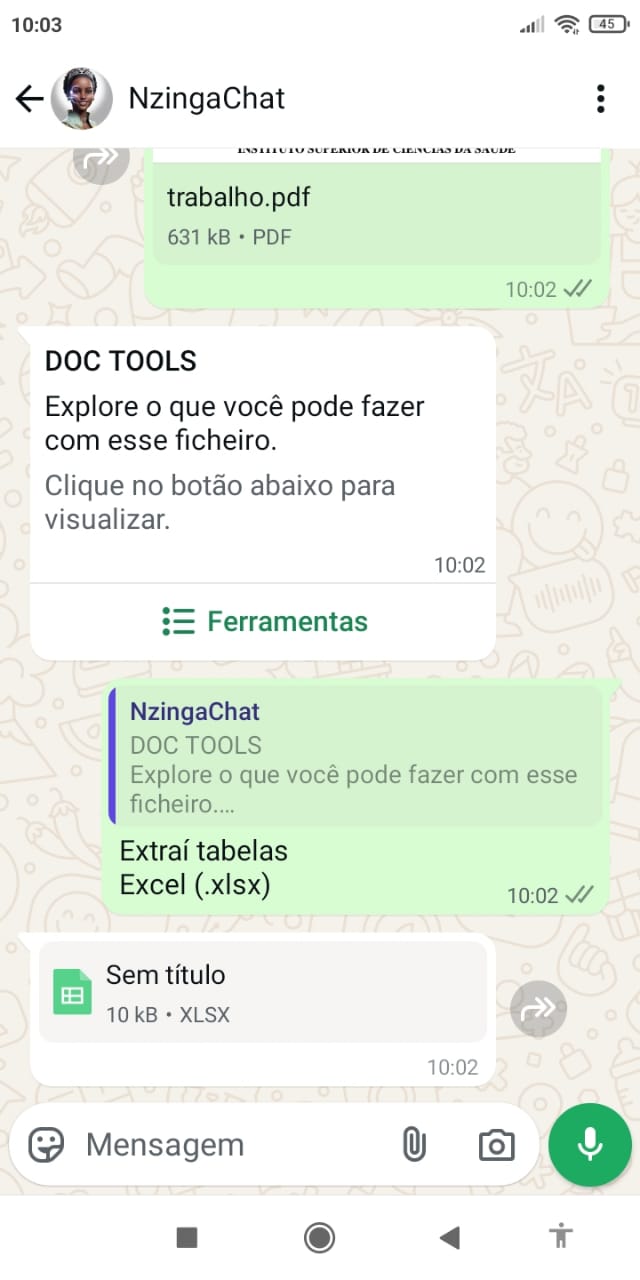
Task: Open the chat overflow menu
Action: click(x=600, y=98)
